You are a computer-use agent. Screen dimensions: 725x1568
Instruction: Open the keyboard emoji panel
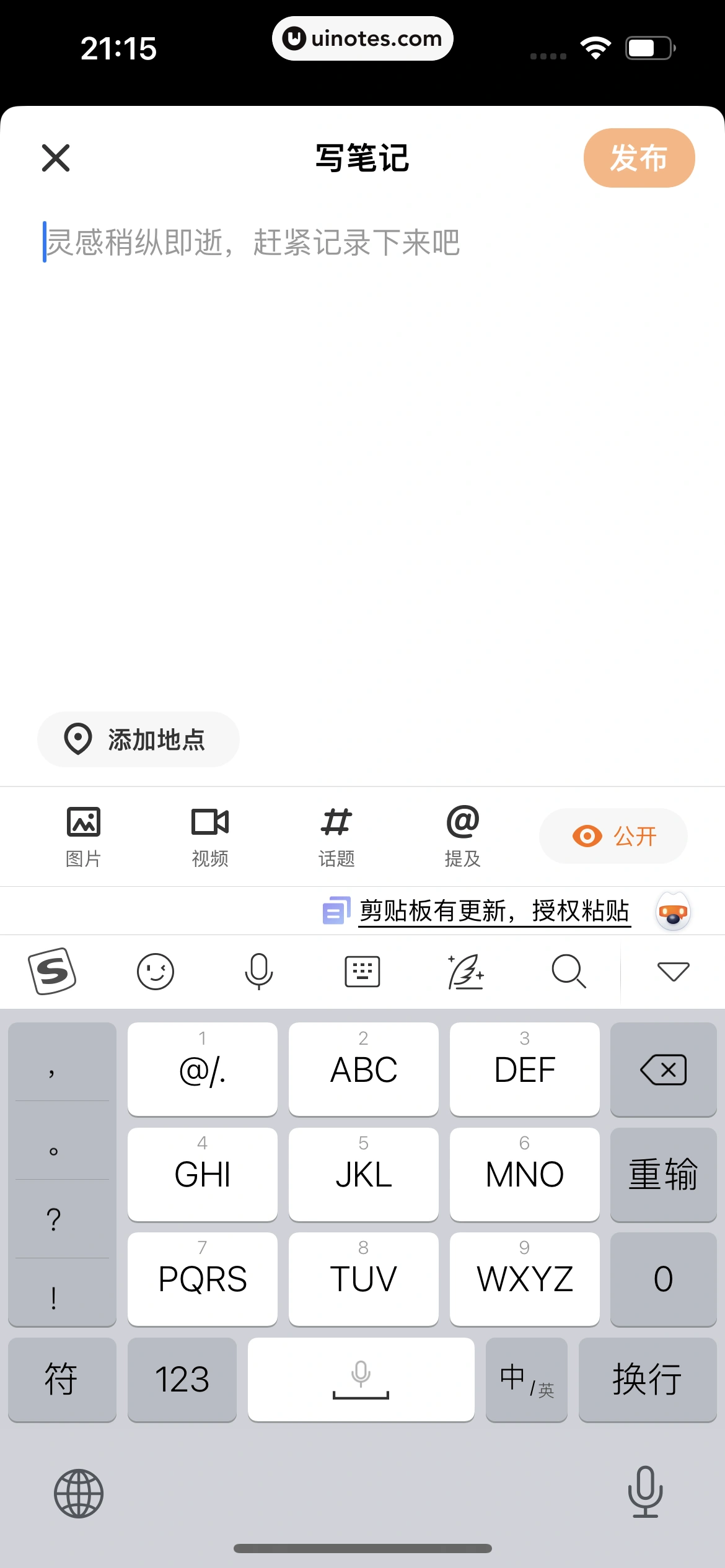(x=156, y=971)
